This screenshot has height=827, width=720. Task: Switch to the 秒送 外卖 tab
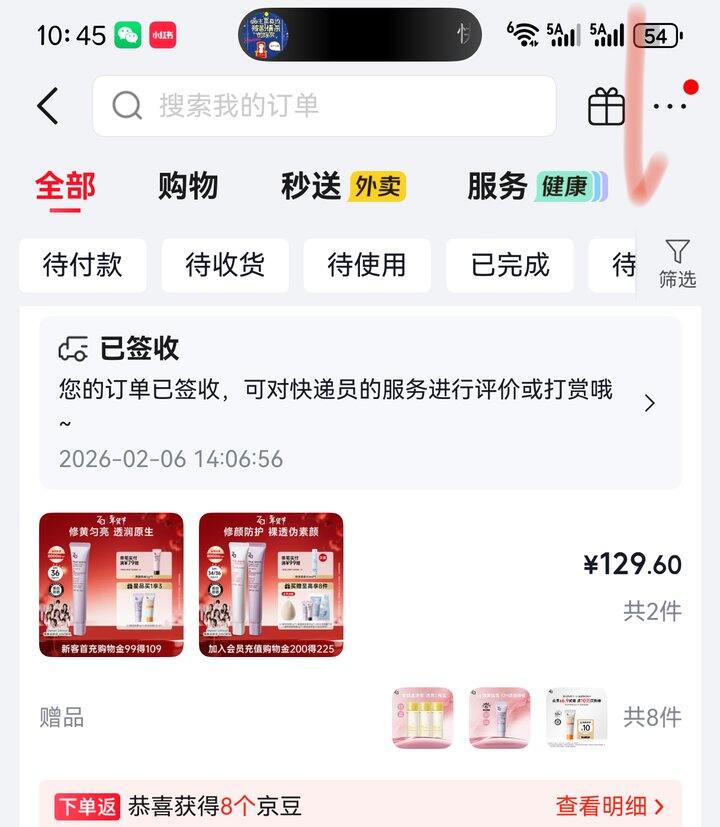coord(343,186)
